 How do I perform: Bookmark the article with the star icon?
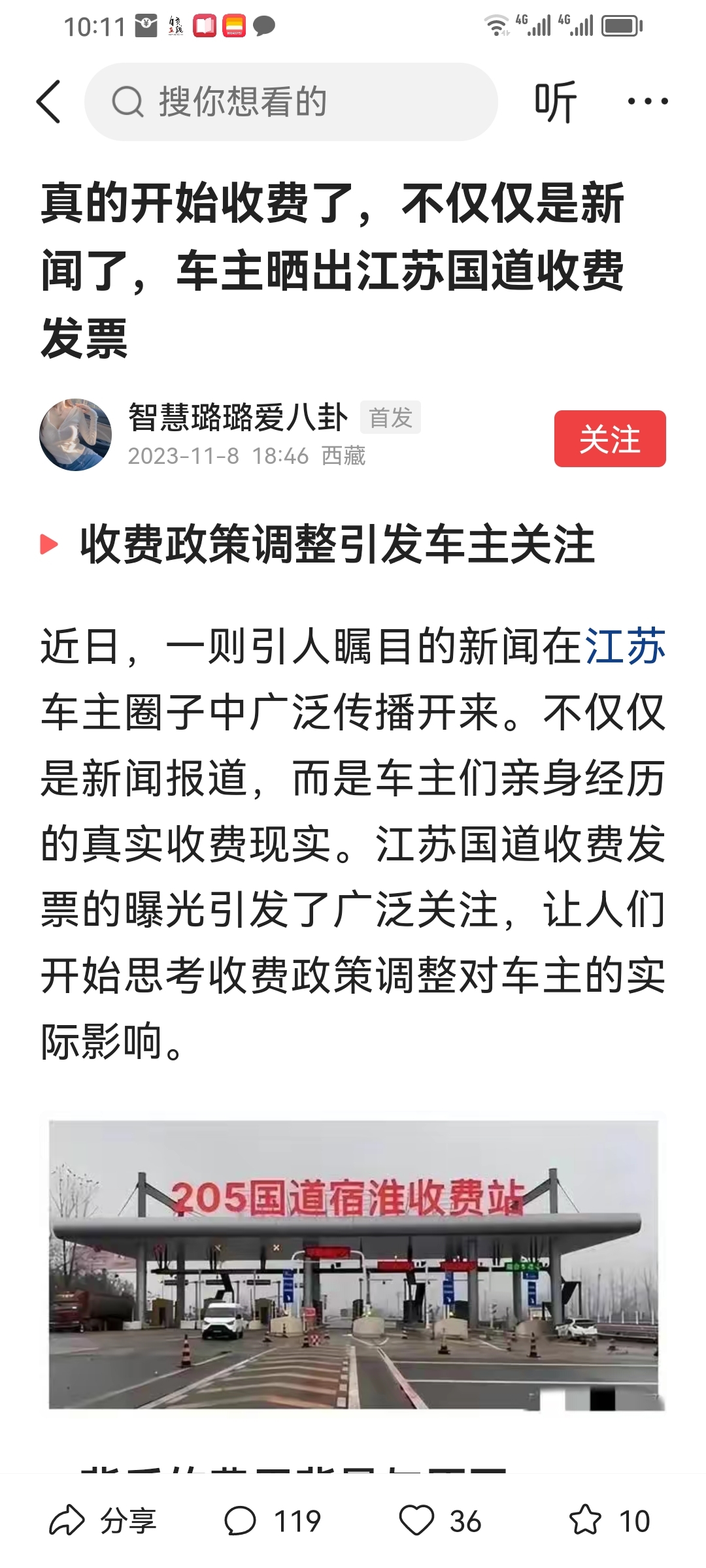tap(585, 1520)
